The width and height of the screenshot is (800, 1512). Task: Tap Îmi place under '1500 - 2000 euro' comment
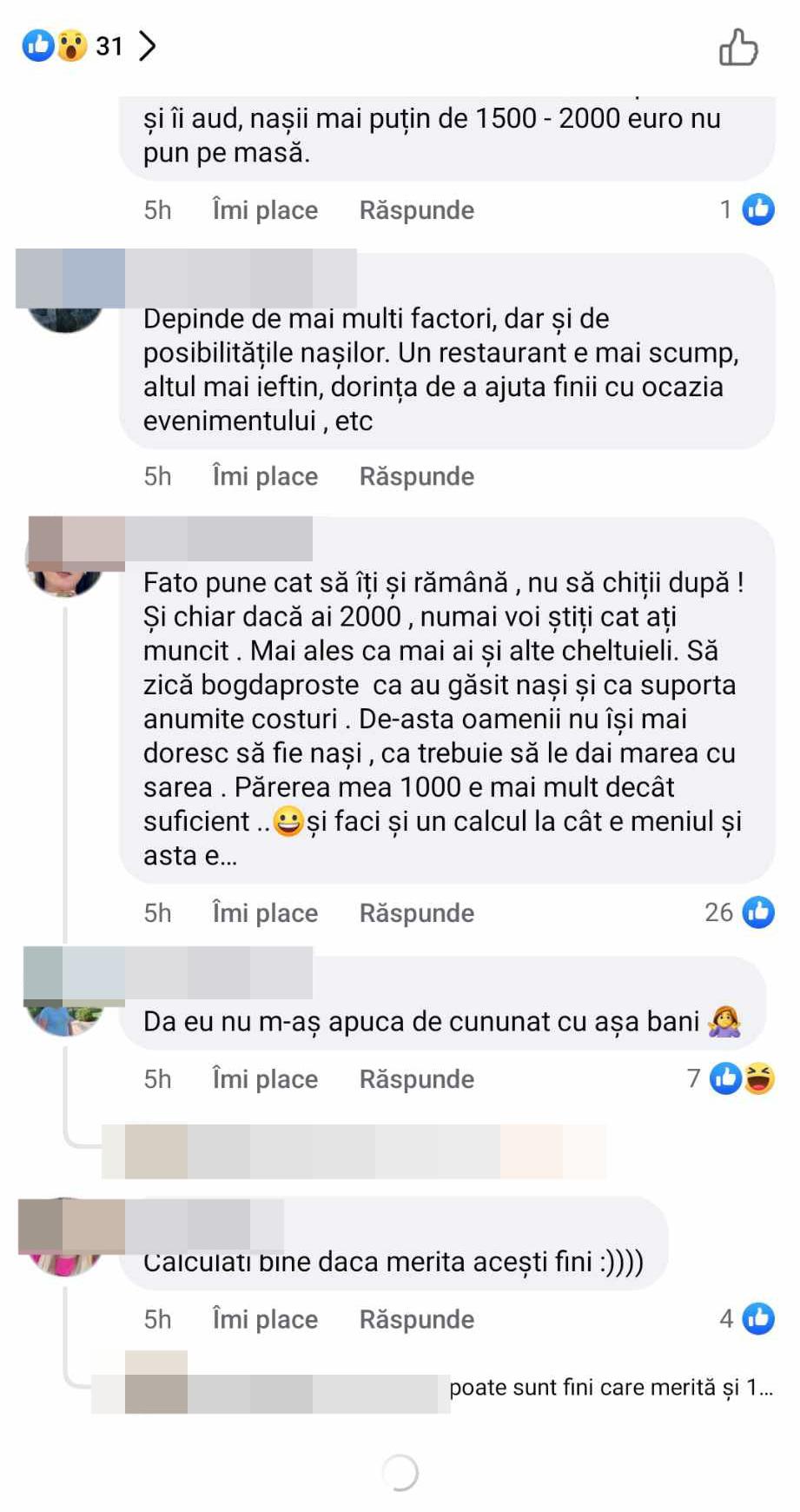265,210
